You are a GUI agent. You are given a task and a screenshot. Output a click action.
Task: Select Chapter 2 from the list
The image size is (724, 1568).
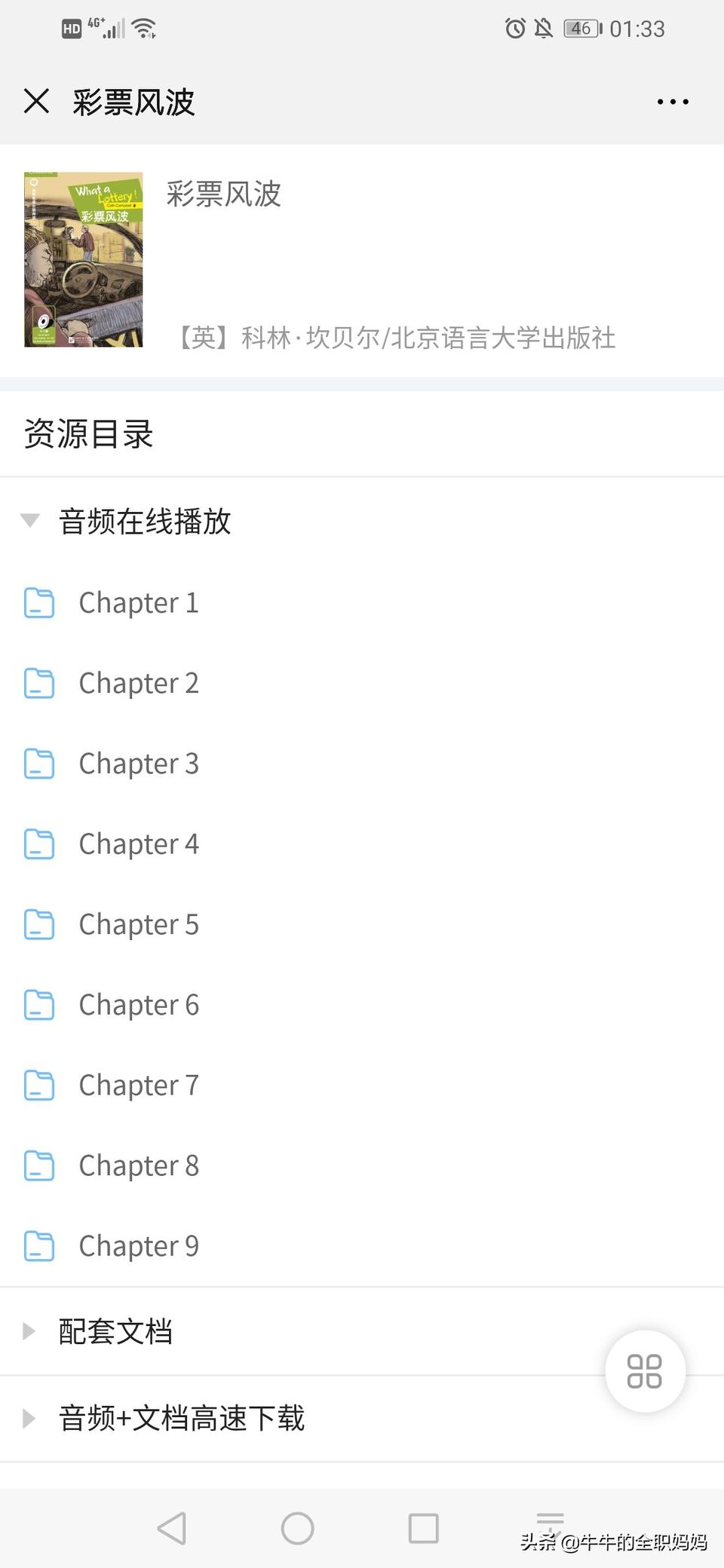coord(138,684)
